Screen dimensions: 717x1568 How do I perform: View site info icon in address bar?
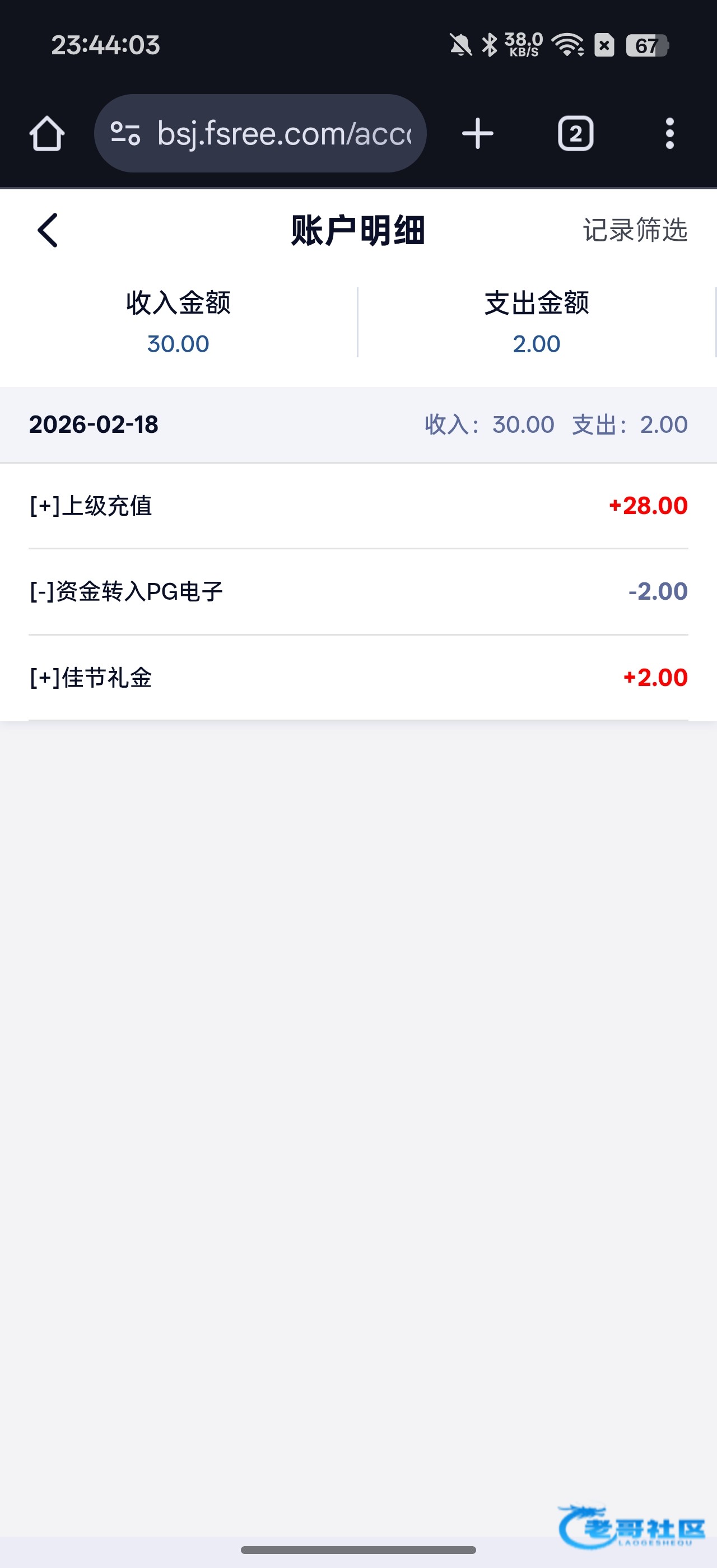click(125, 133)
